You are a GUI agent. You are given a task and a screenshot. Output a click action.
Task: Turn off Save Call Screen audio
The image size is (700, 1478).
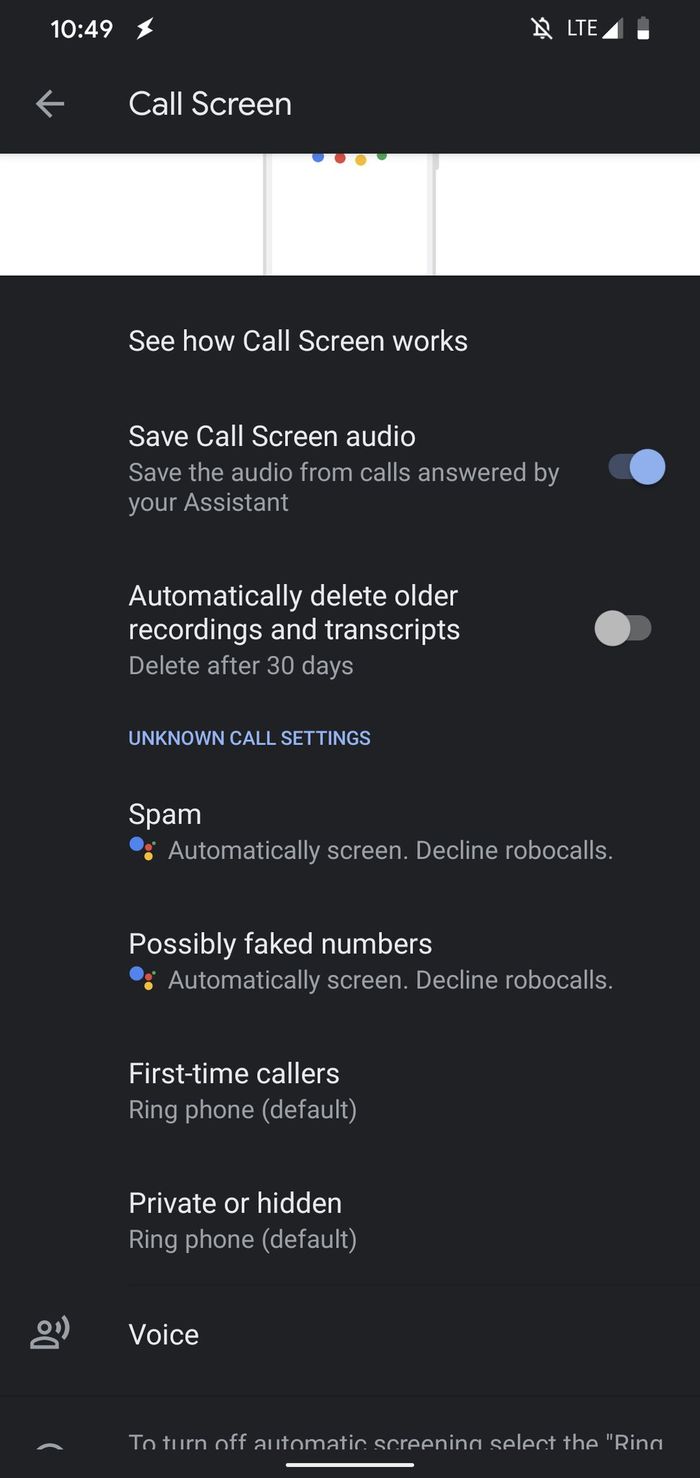[x=636, y=467]
